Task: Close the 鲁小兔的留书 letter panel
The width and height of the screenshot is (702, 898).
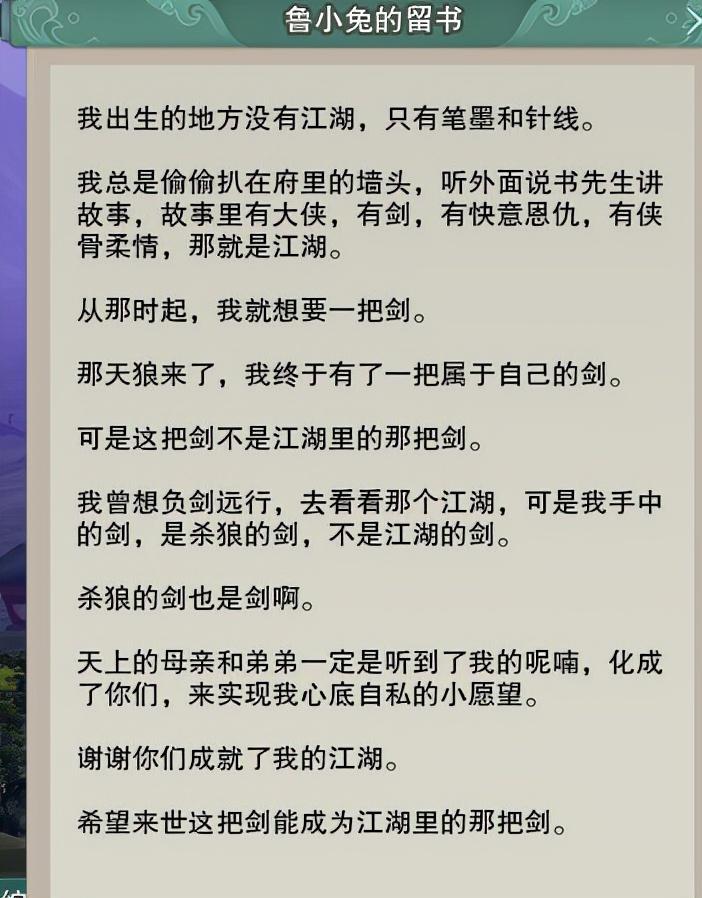Action: [x=693, y=21]
